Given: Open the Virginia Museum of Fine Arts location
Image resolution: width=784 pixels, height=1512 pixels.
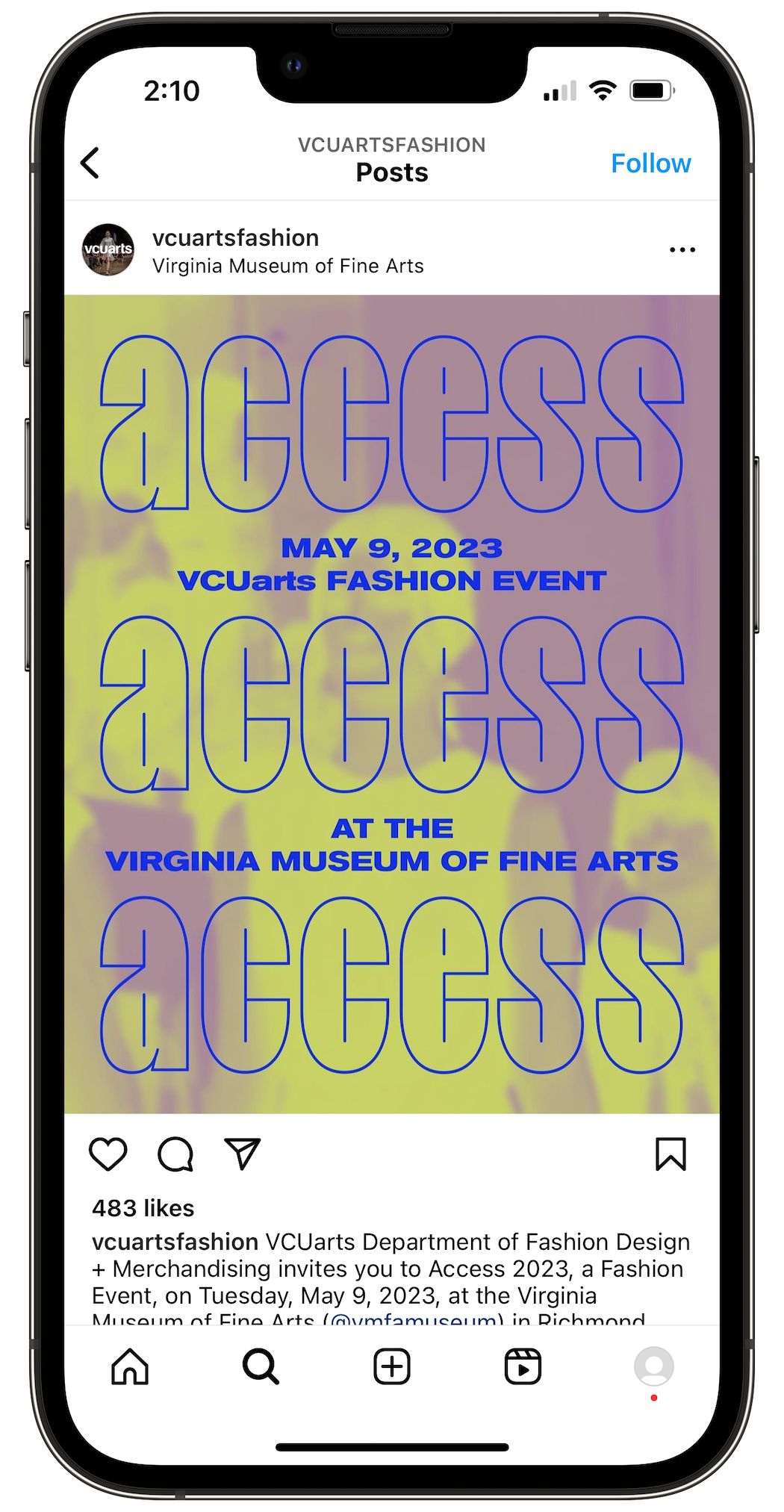Looking at the screenshot, I should pyautogui.click(x=287, y=267).
